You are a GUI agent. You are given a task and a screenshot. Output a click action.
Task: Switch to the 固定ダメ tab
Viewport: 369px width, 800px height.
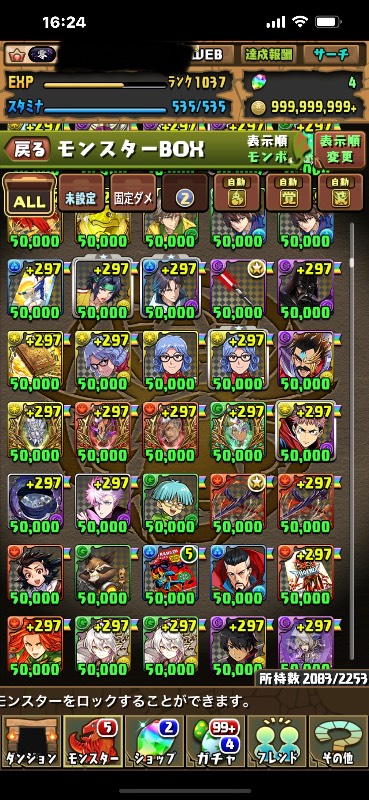click(x=133, y=193)
